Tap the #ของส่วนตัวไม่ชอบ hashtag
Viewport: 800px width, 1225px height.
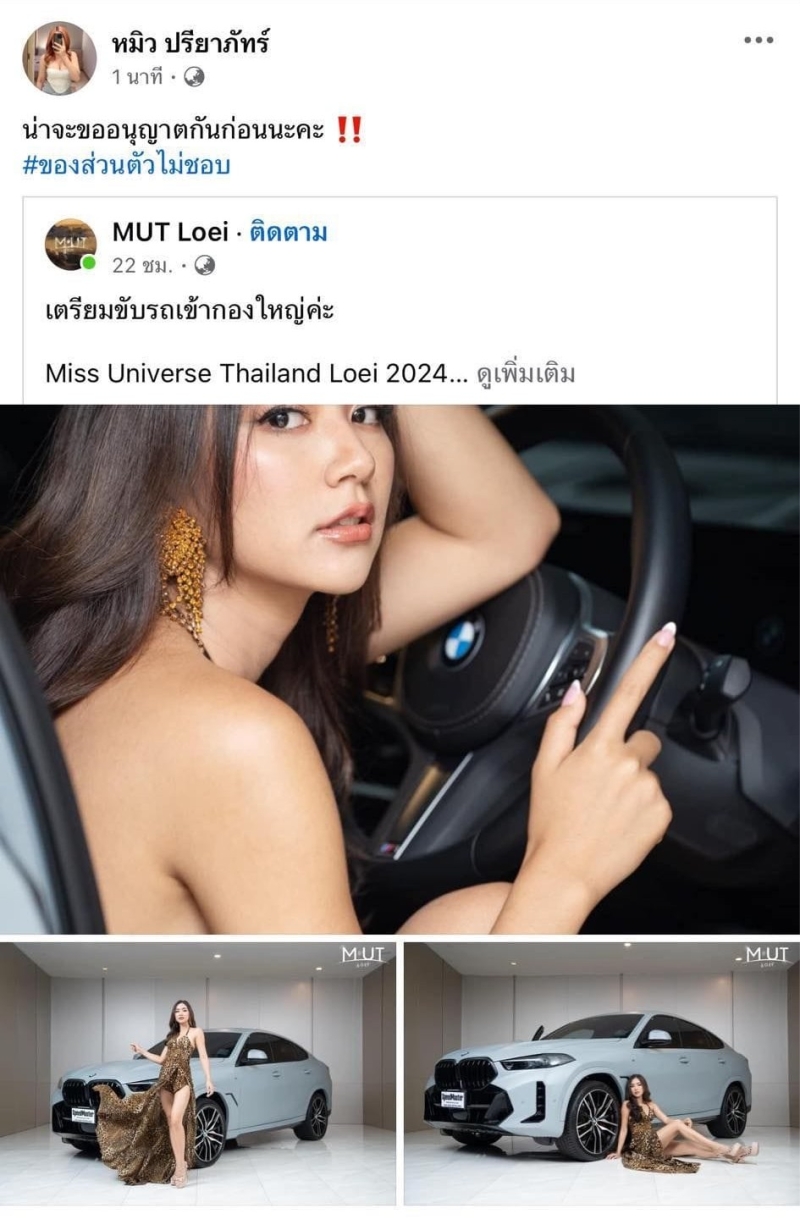127,165
